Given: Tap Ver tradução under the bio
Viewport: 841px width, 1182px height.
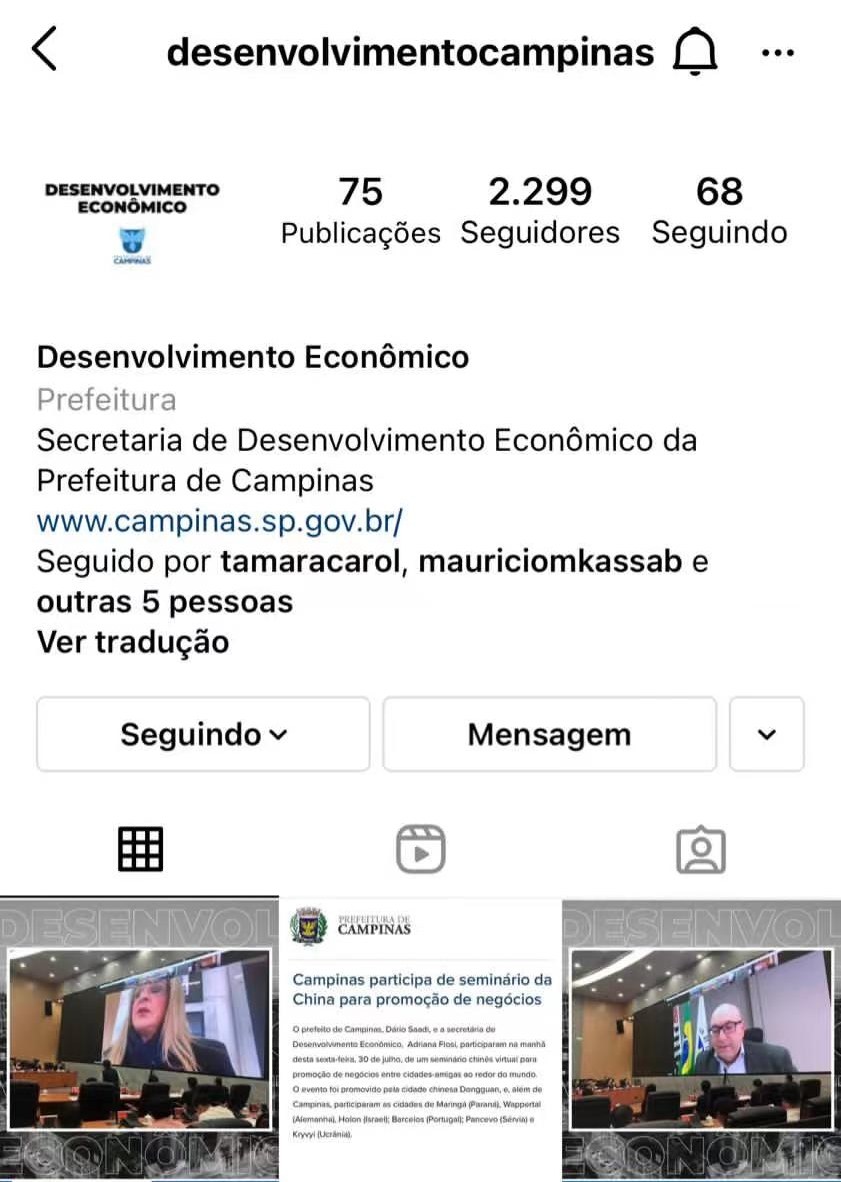Looking at the screenshot, I should pos(133,642).
